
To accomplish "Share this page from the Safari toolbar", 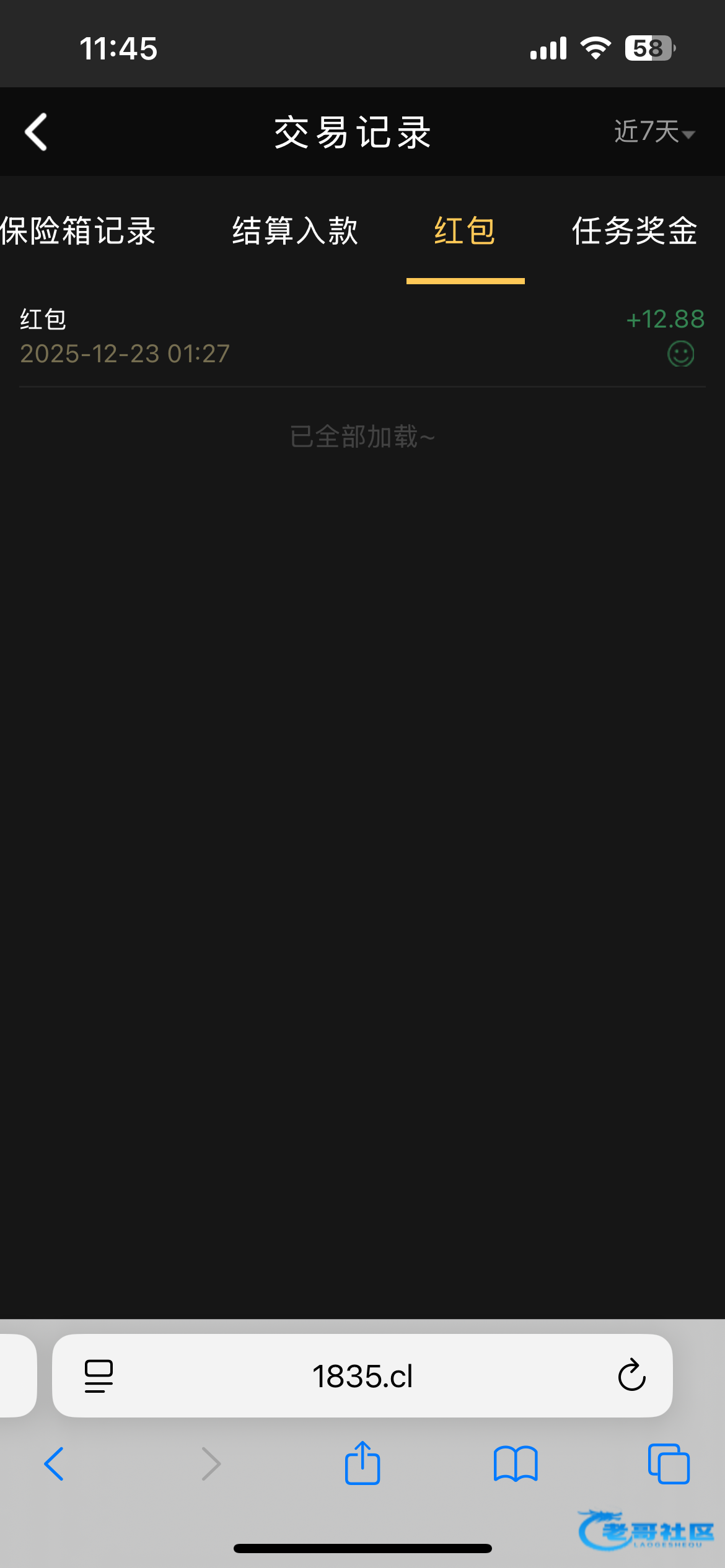I will click(x=362, y=1464).
